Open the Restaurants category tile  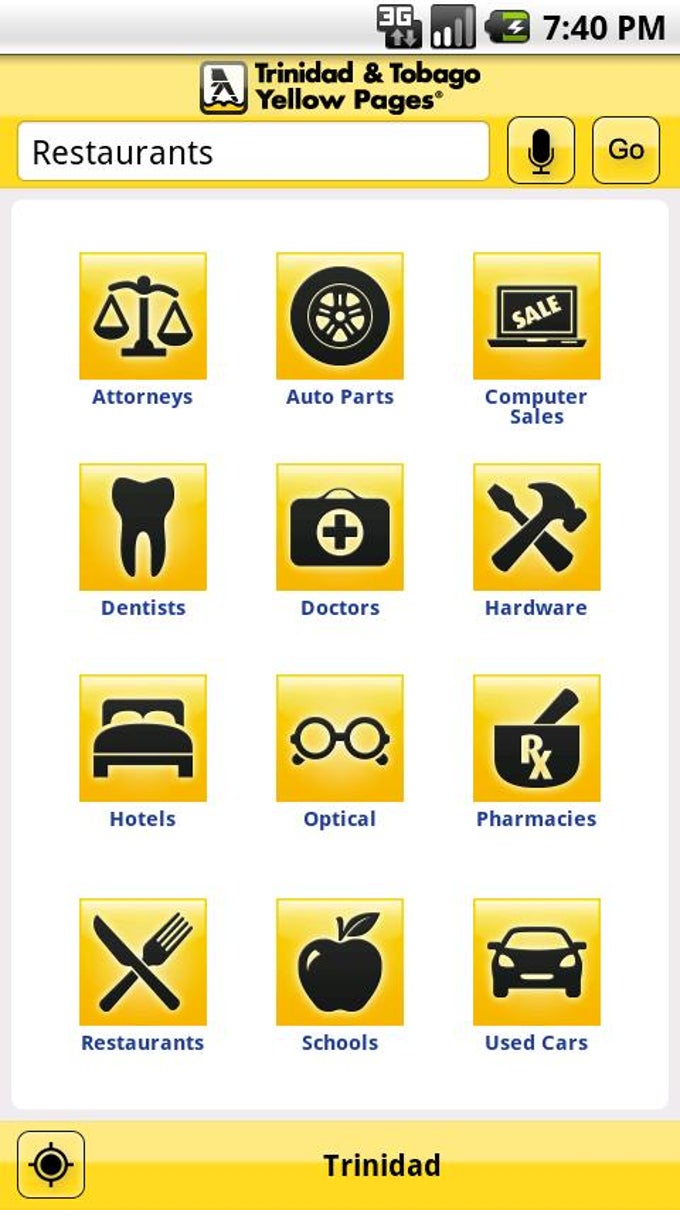pyautogui.click(x=143, y=962)
